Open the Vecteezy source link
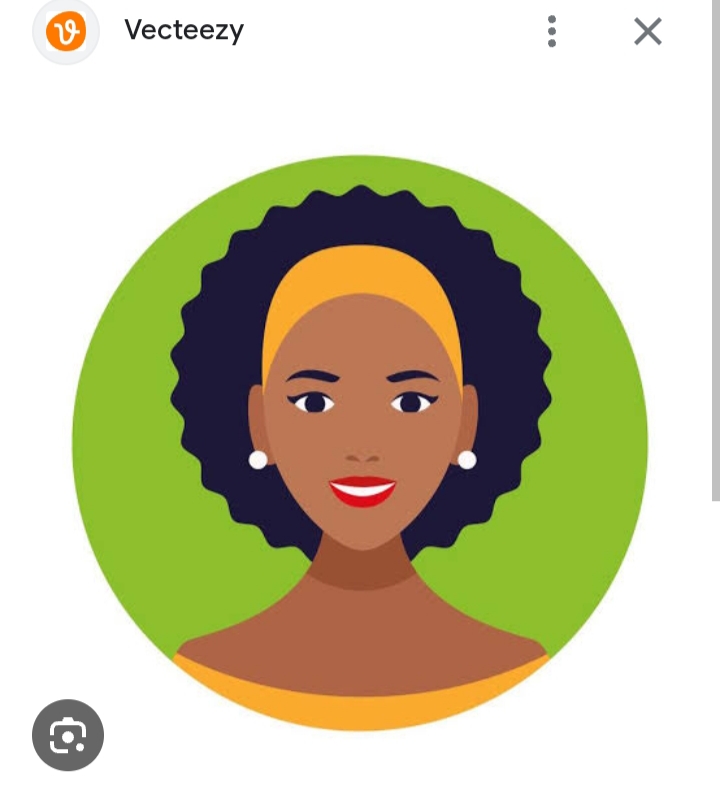This screenshot has height=796, width=720. 183,31
